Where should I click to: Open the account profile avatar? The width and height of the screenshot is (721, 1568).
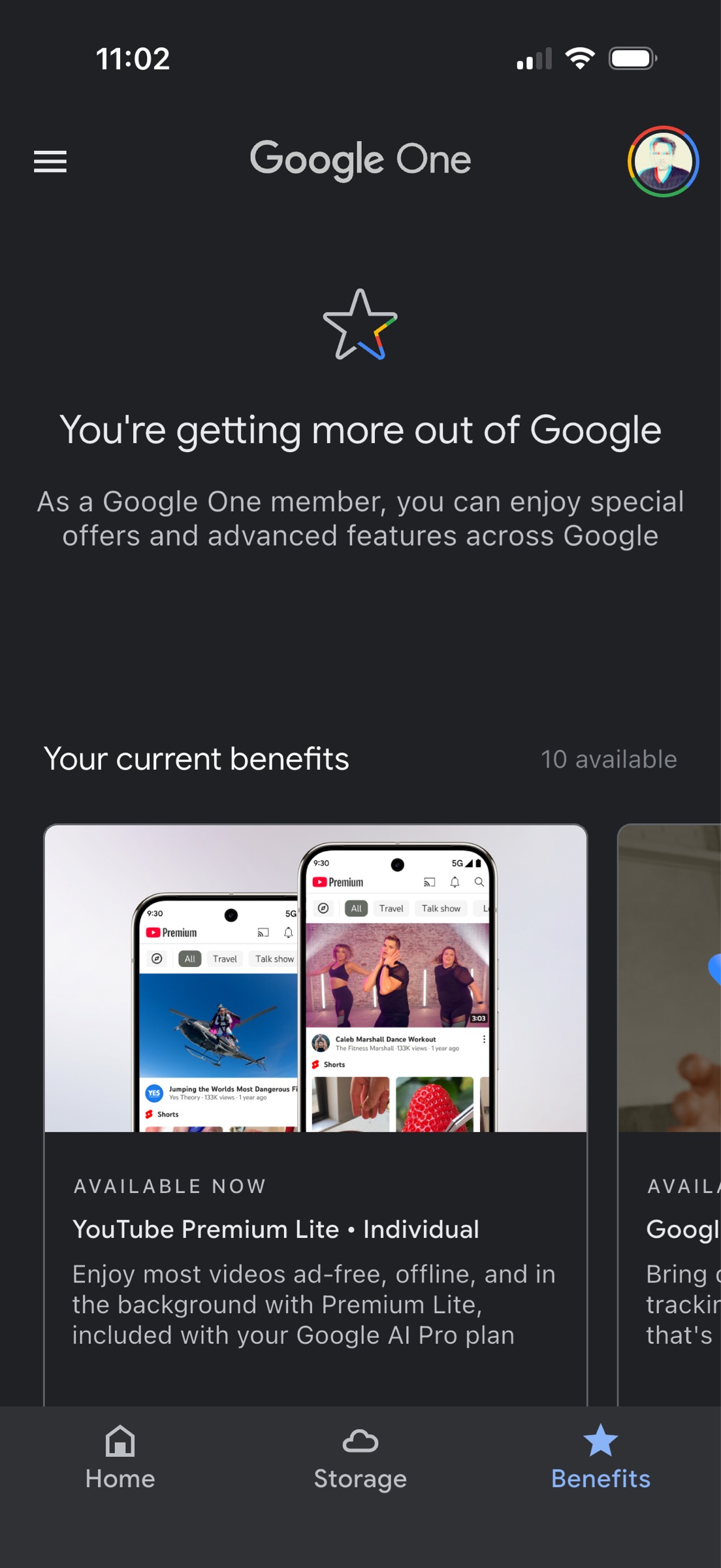coord(663,161)
